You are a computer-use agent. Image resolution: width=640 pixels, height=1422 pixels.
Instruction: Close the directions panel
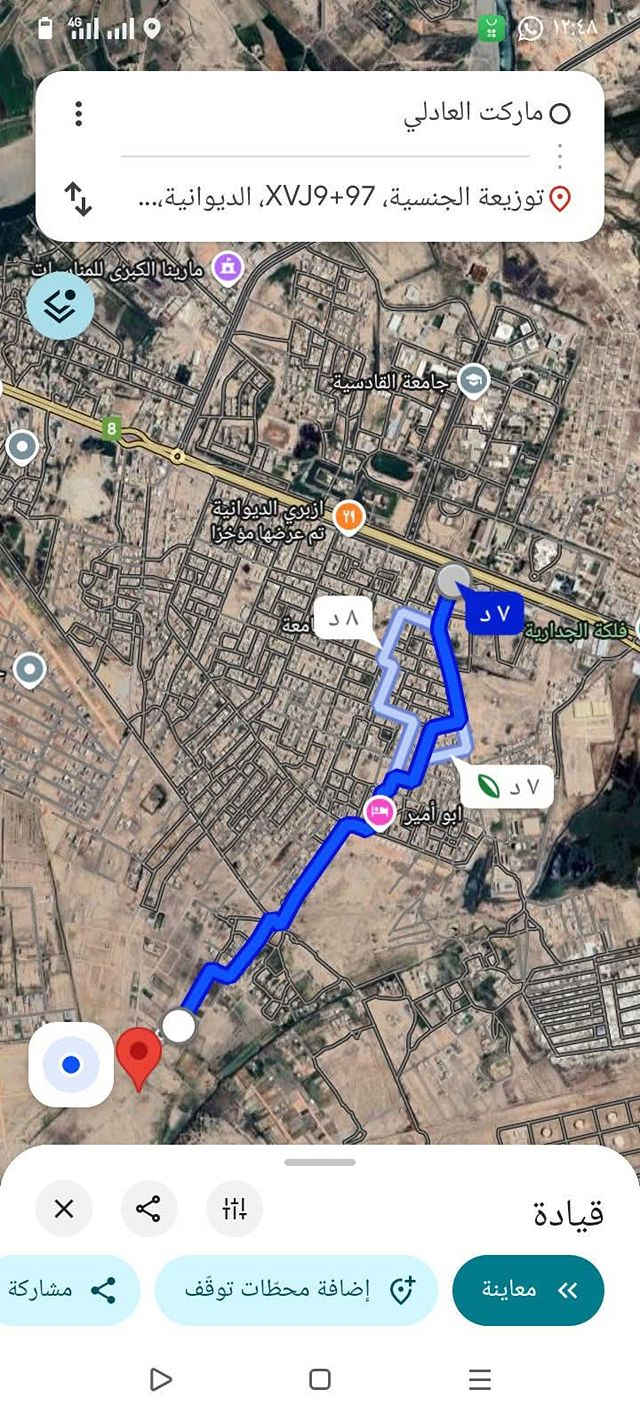coord(64,1208)
